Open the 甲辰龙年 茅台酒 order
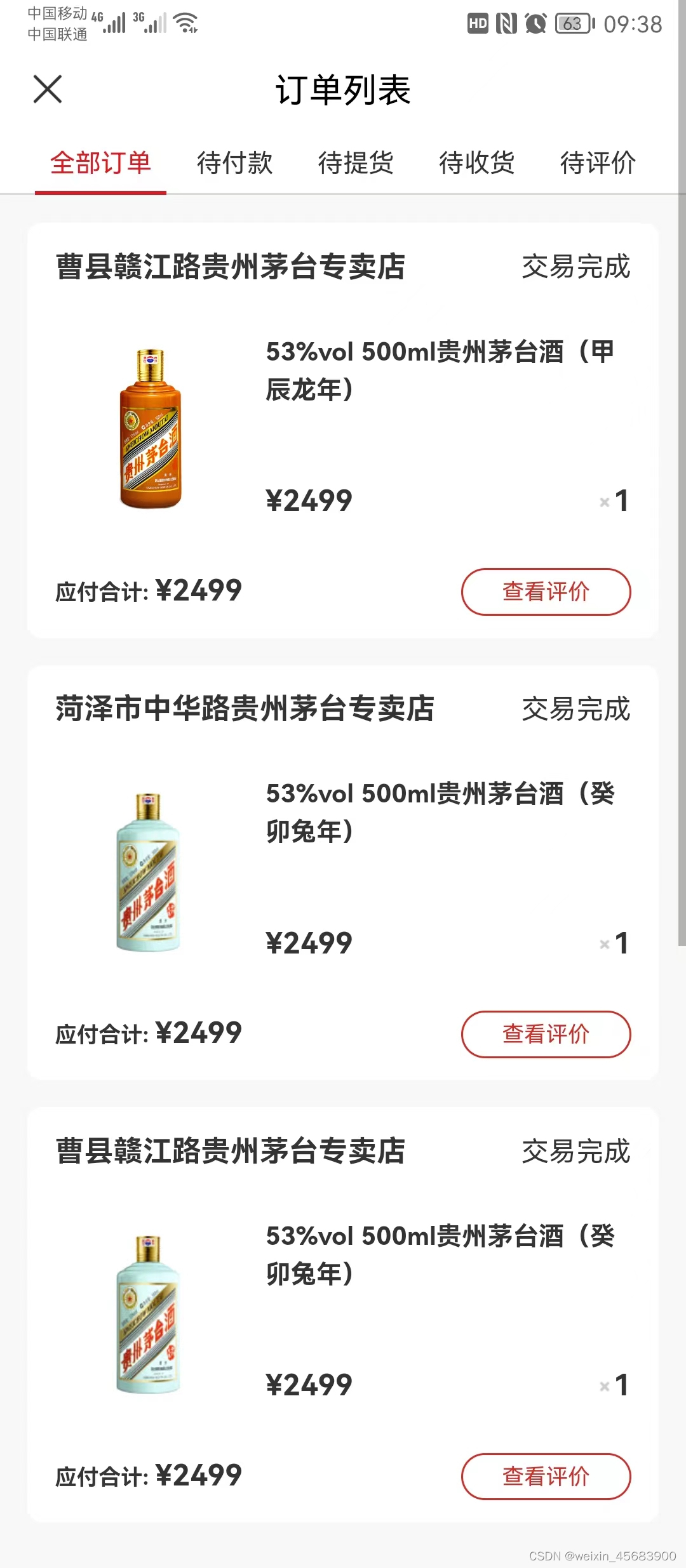 pos(440,371)
